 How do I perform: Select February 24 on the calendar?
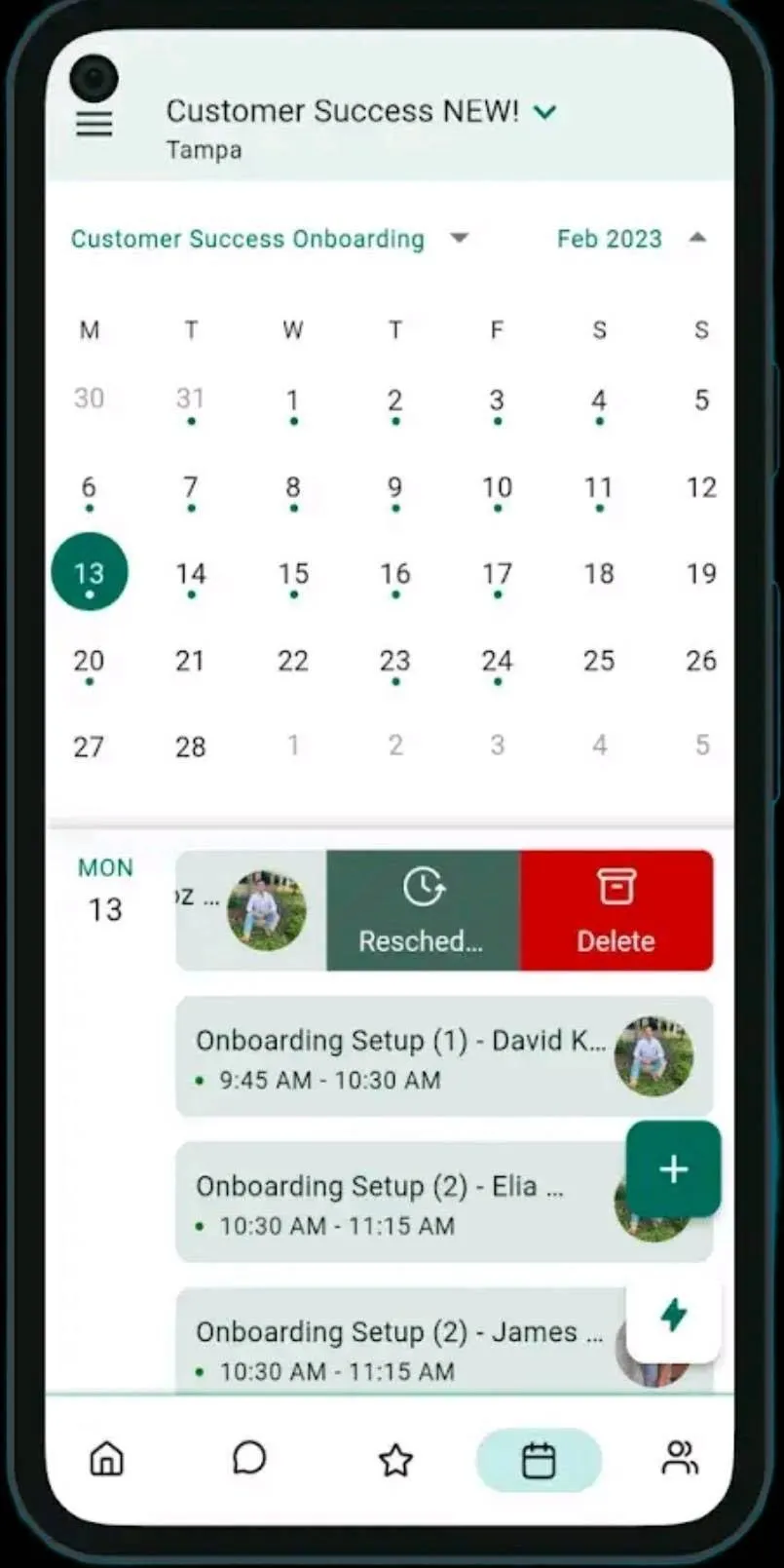click(x=497, y=662)
